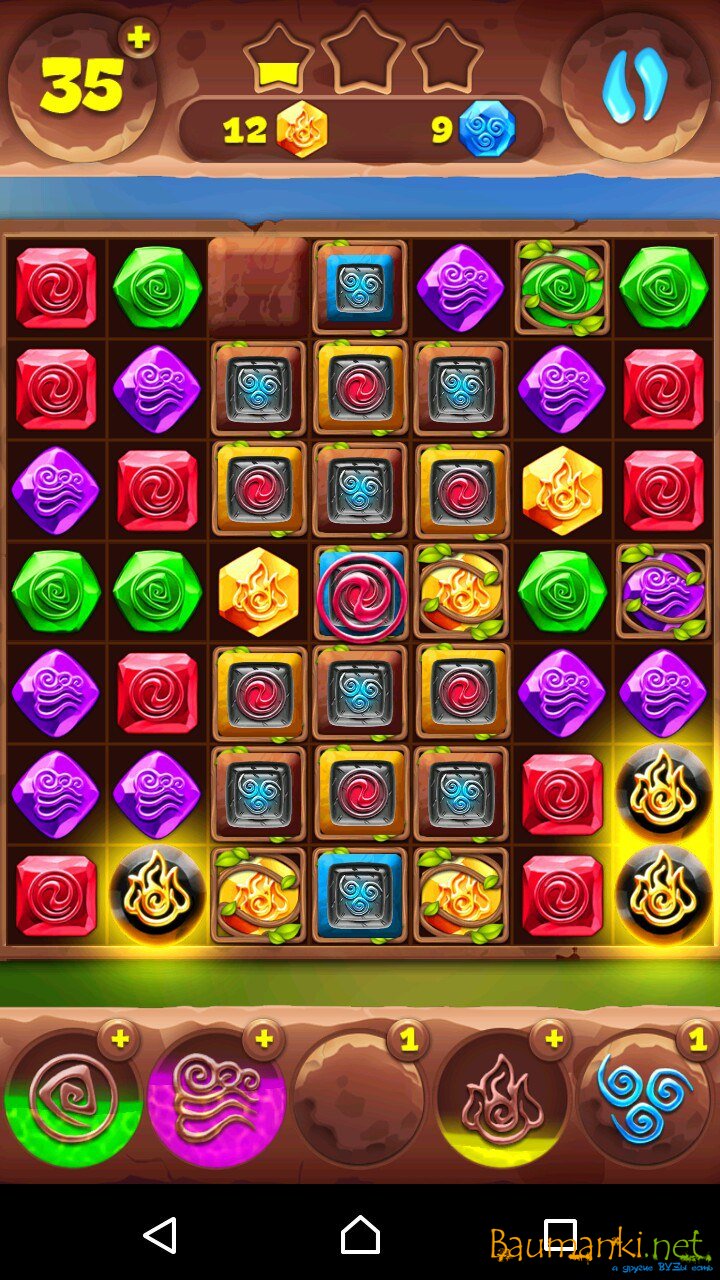The width and height of the screenshot is (720, 1280).
Task: Go back with the system back button
Action: 160,1235
